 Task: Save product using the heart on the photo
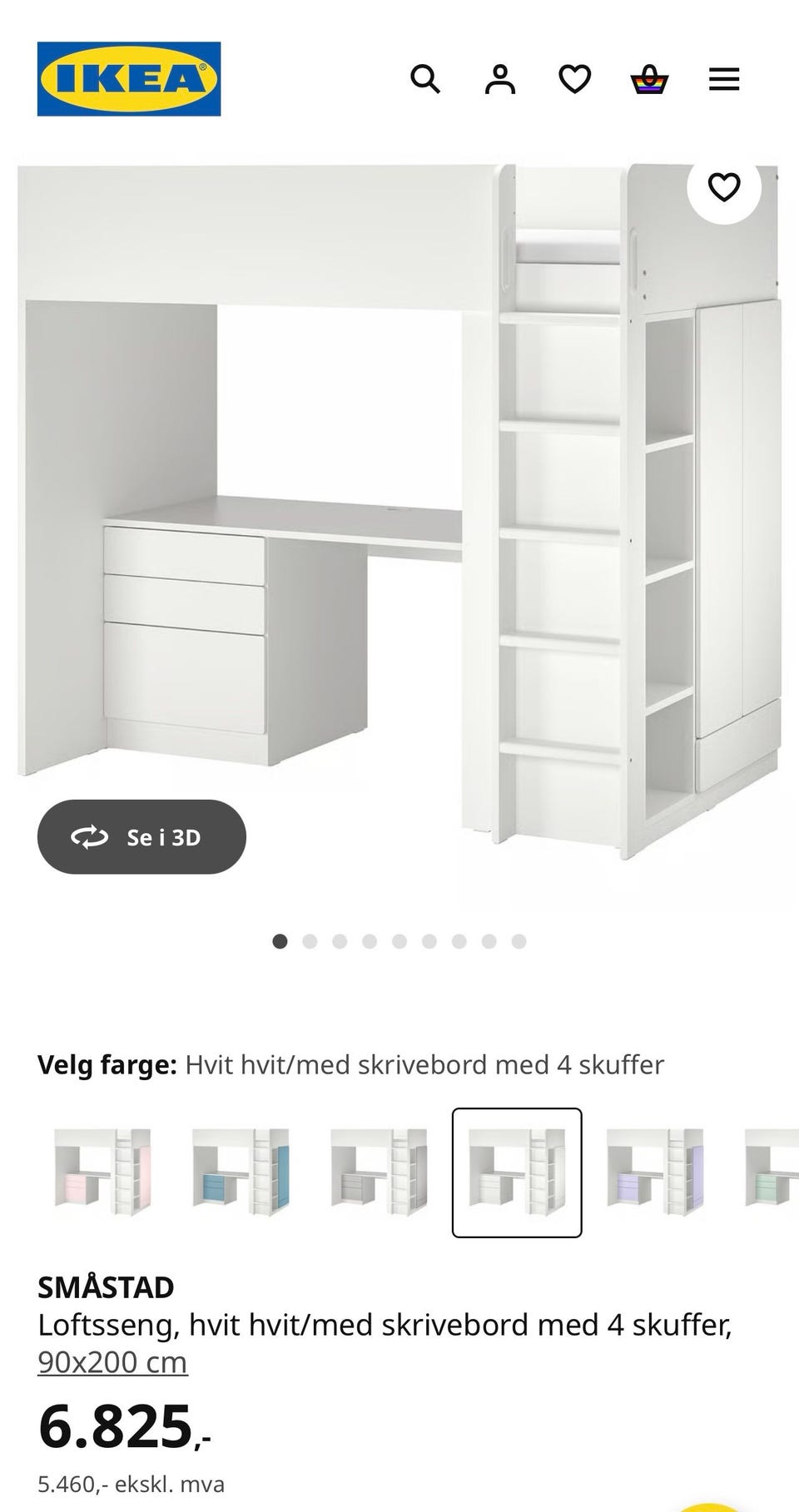723,186
